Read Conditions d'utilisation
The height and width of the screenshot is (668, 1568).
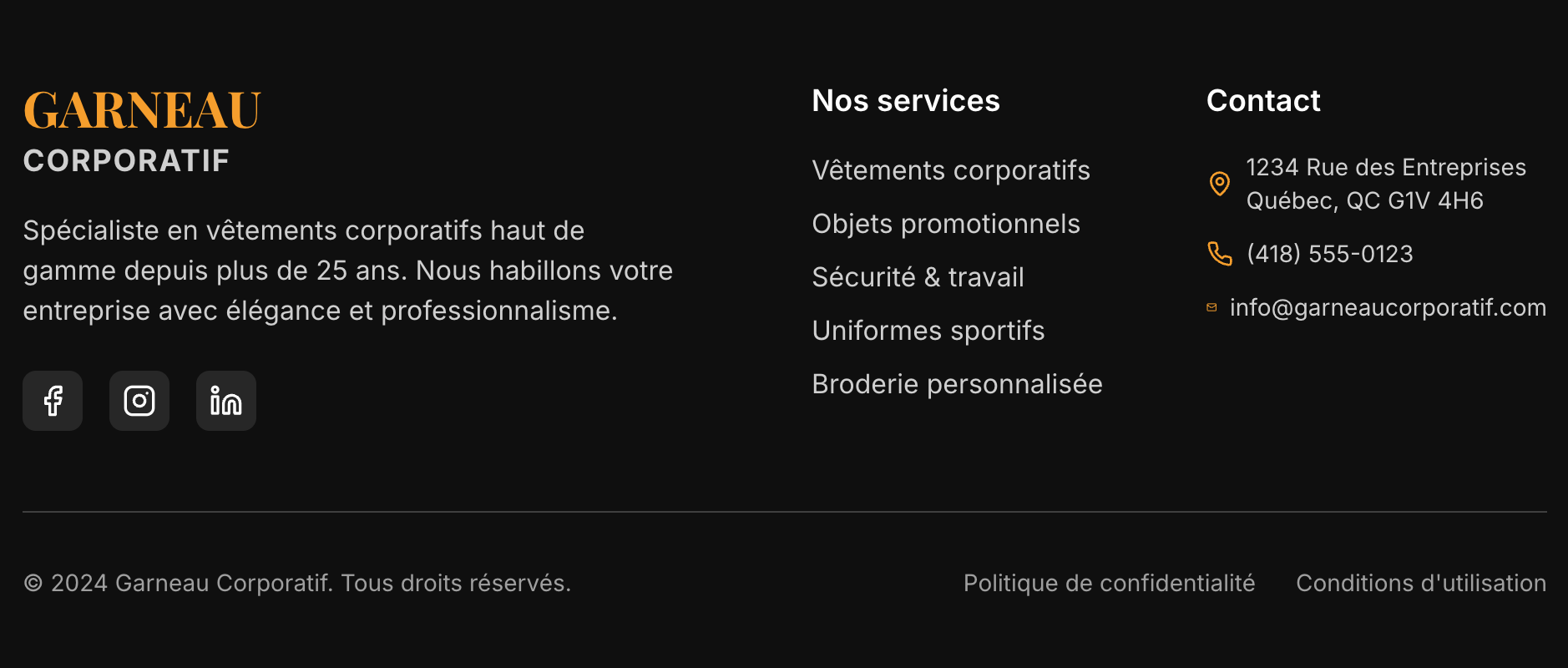tap(1421, 583)
